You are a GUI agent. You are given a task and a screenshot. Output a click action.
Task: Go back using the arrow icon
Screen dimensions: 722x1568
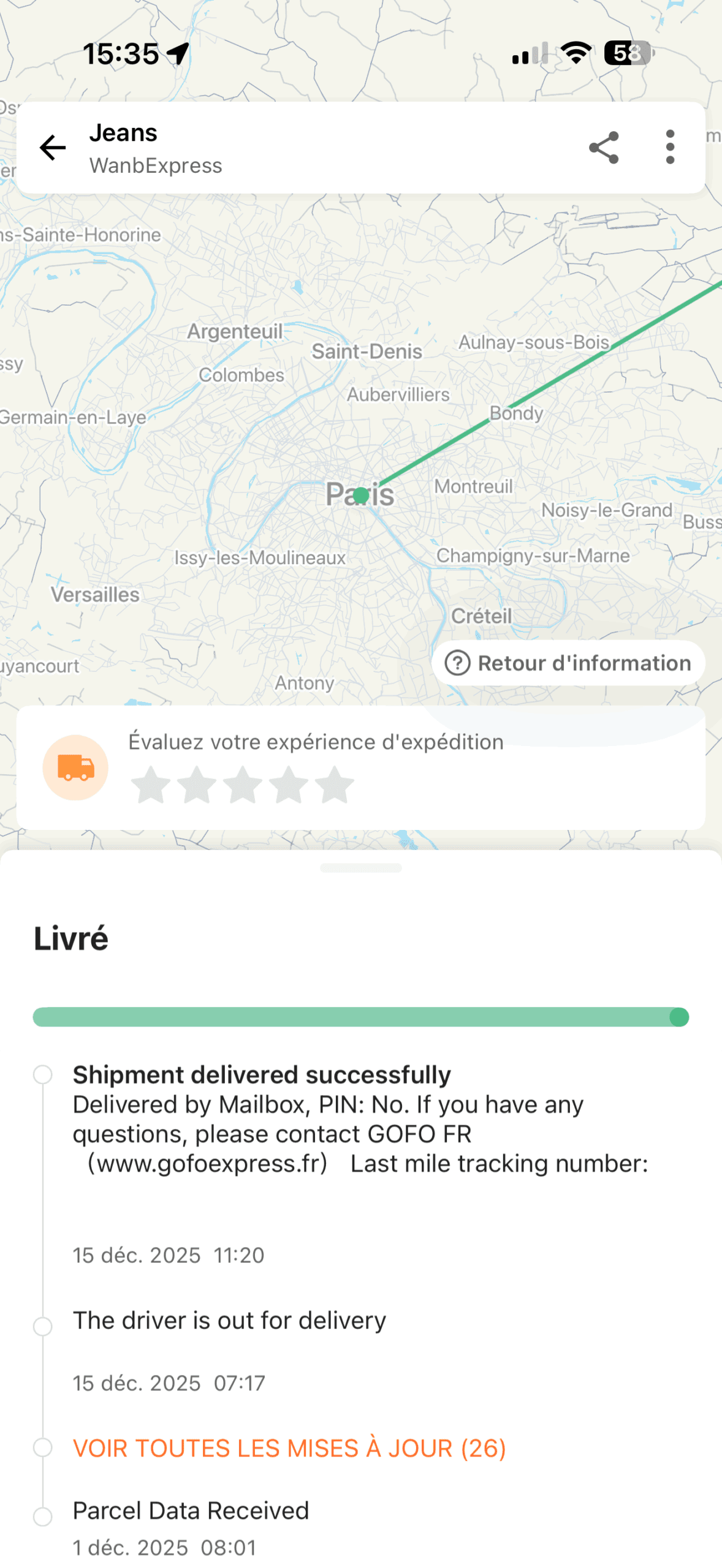(x=53, y=148)
